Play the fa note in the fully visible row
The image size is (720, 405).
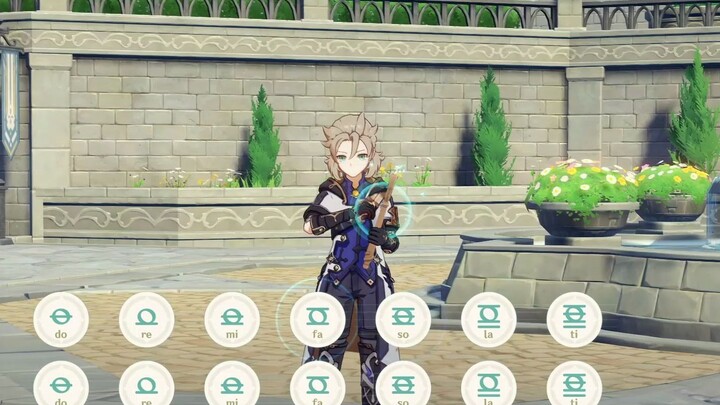point(318,320)
